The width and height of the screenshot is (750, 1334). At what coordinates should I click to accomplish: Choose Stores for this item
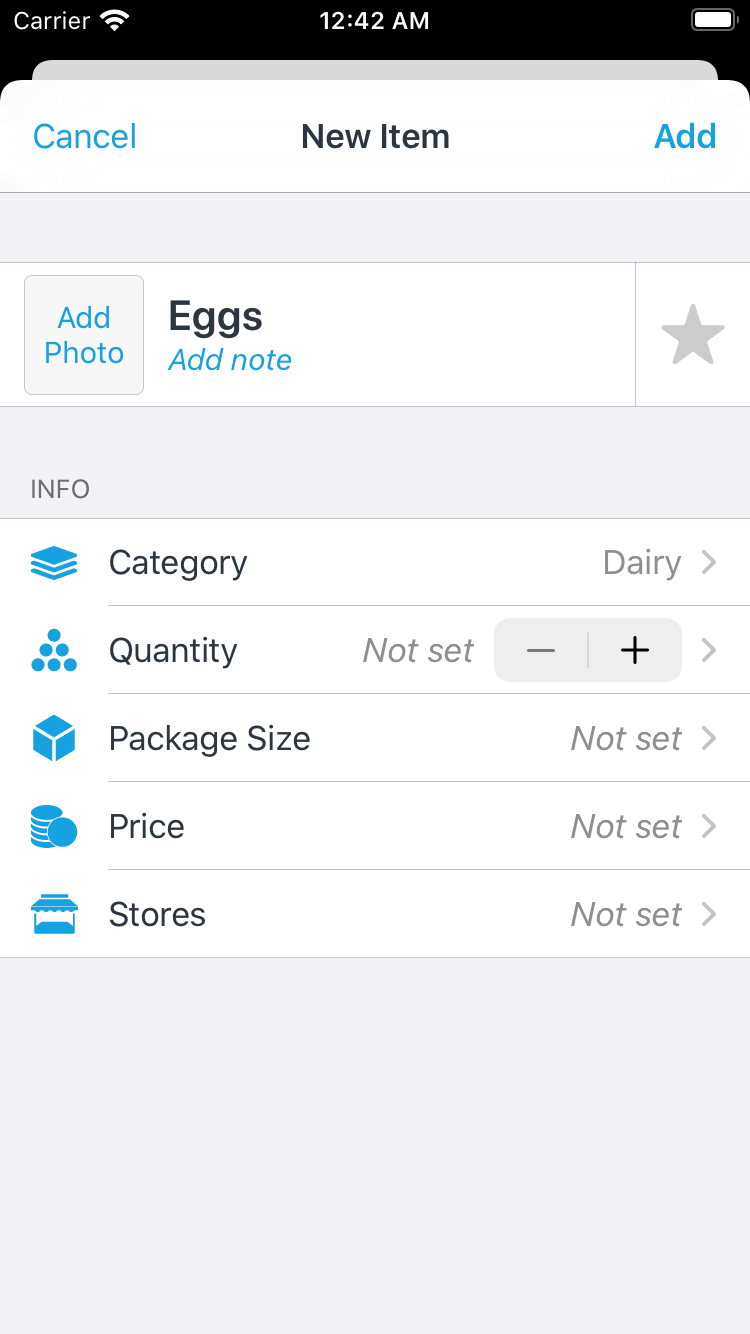375,914
